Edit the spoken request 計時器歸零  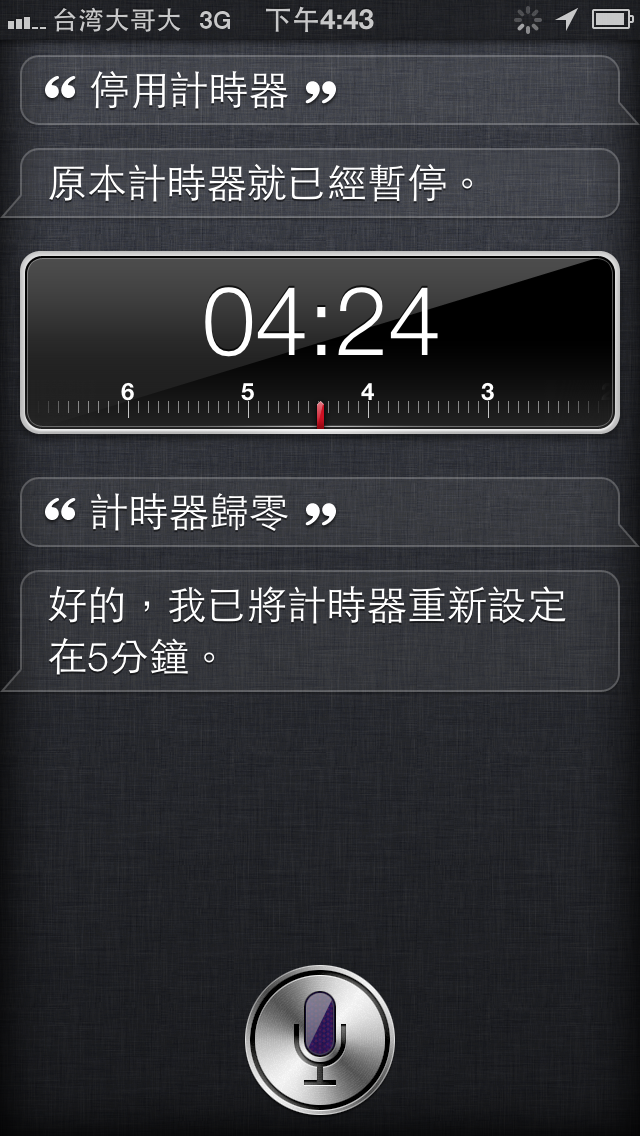320,511
